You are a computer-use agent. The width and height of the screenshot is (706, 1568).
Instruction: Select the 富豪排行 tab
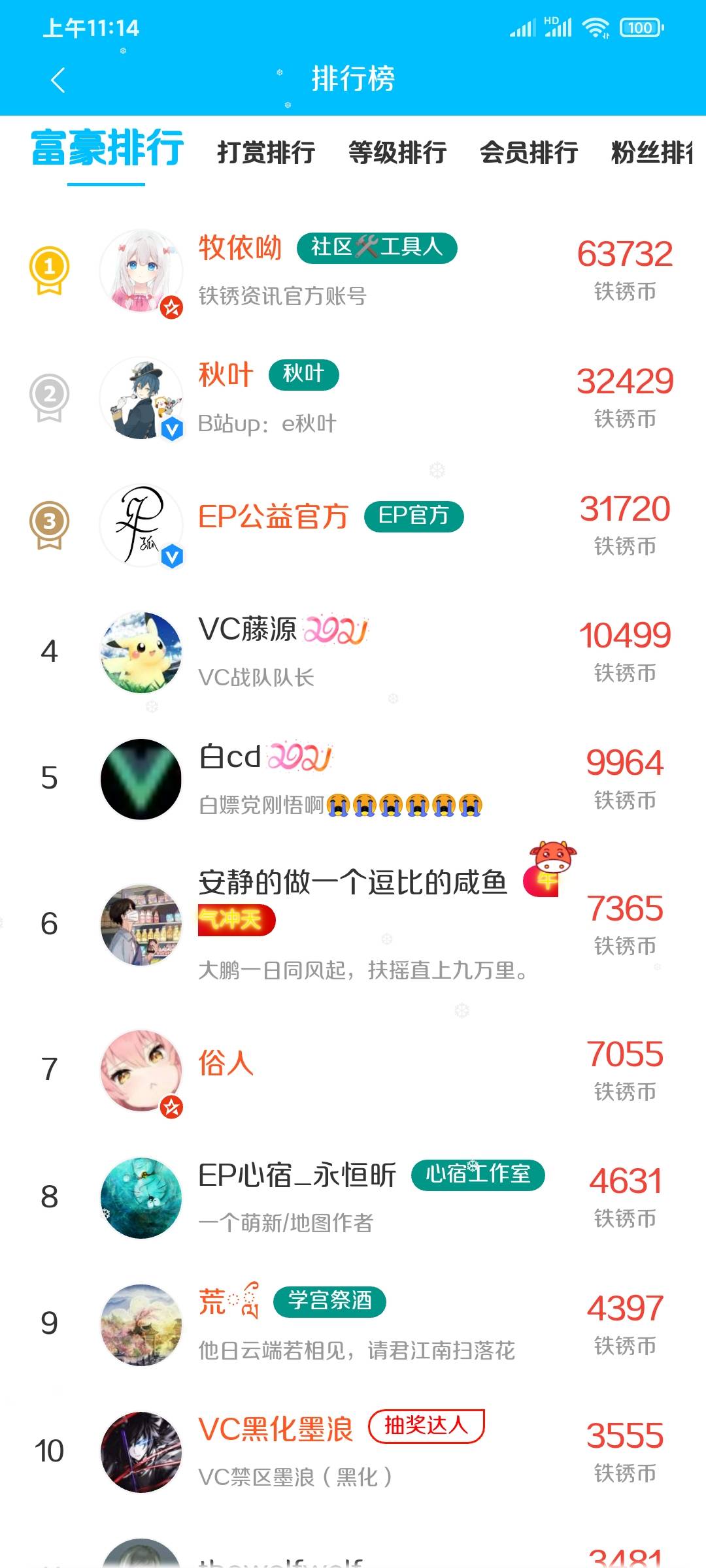(x=107, y=148)
